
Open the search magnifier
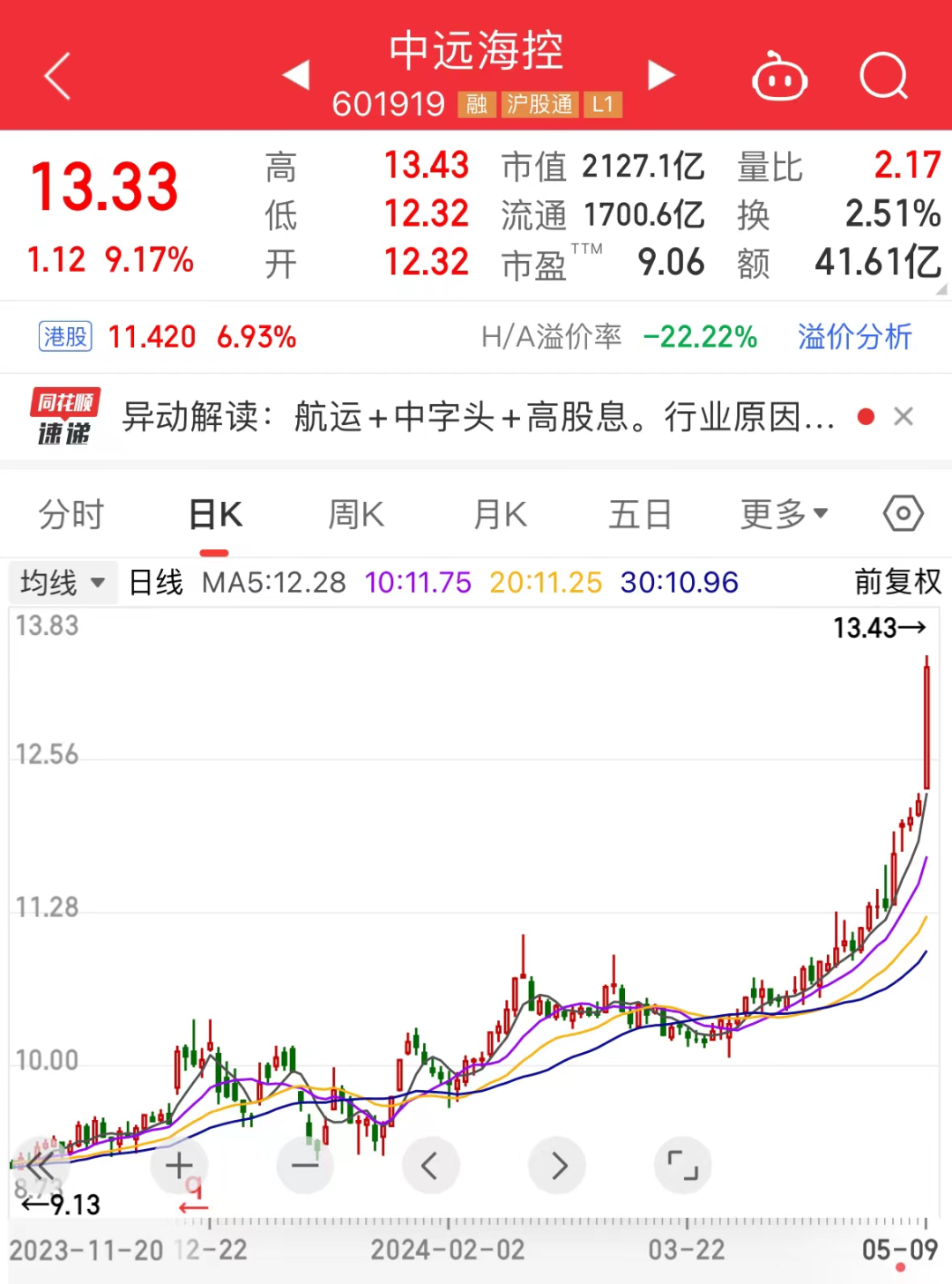coord(883,77)
